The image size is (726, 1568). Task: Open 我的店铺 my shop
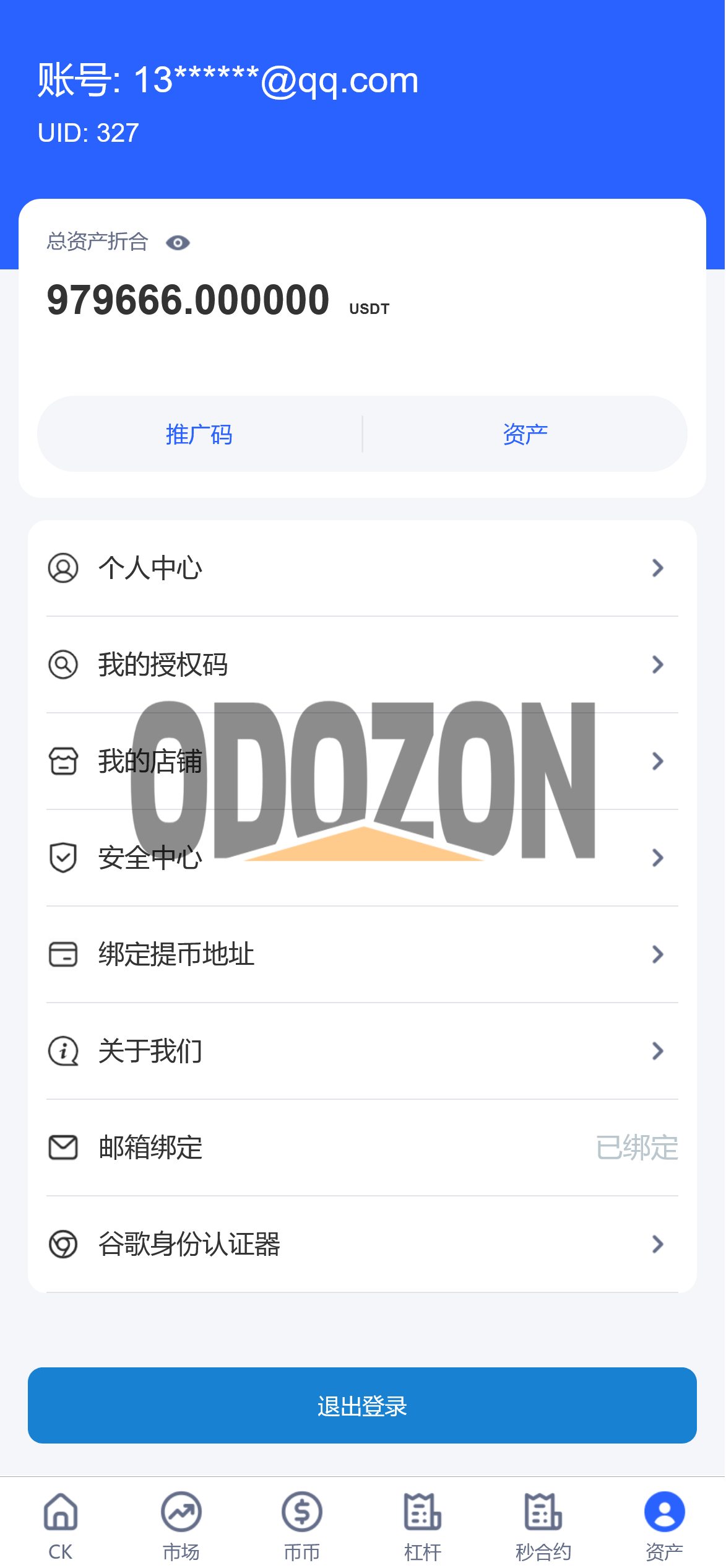(362, 761)
